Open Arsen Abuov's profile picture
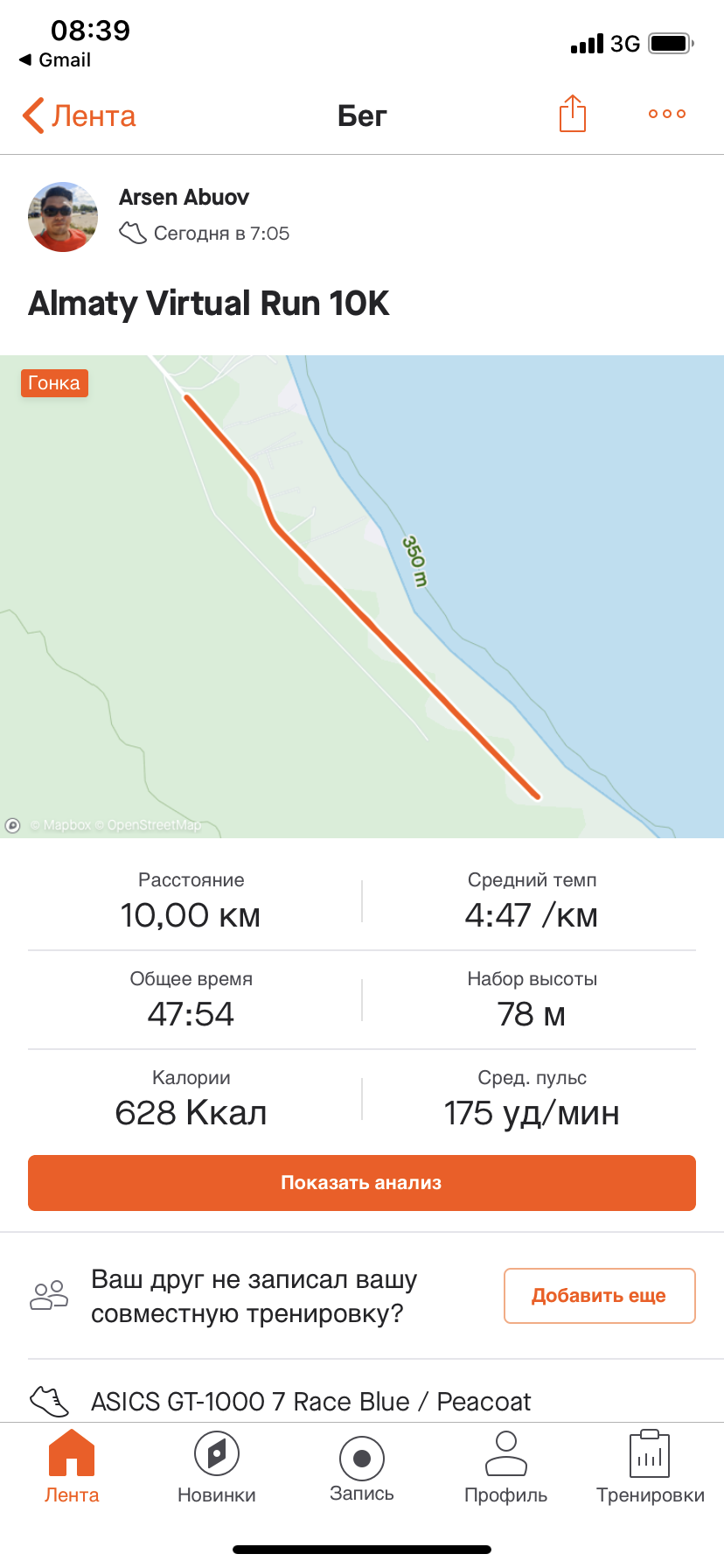 point(63,216)
